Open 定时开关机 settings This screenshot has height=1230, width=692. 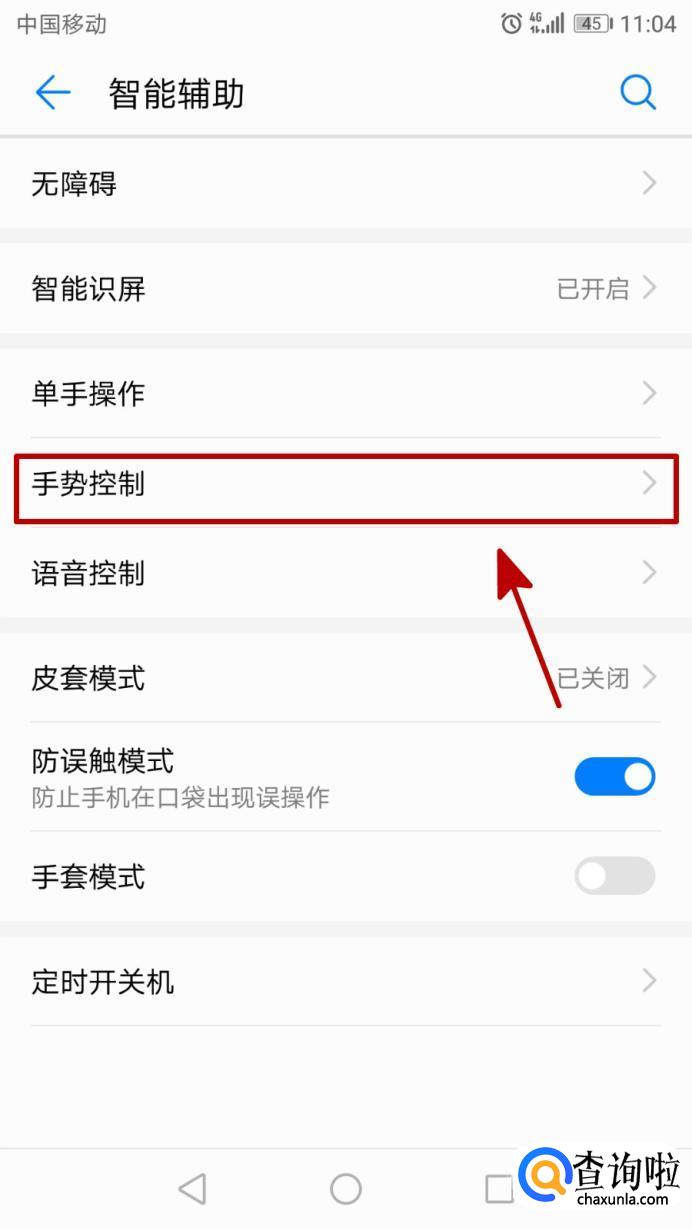point(346,982)
